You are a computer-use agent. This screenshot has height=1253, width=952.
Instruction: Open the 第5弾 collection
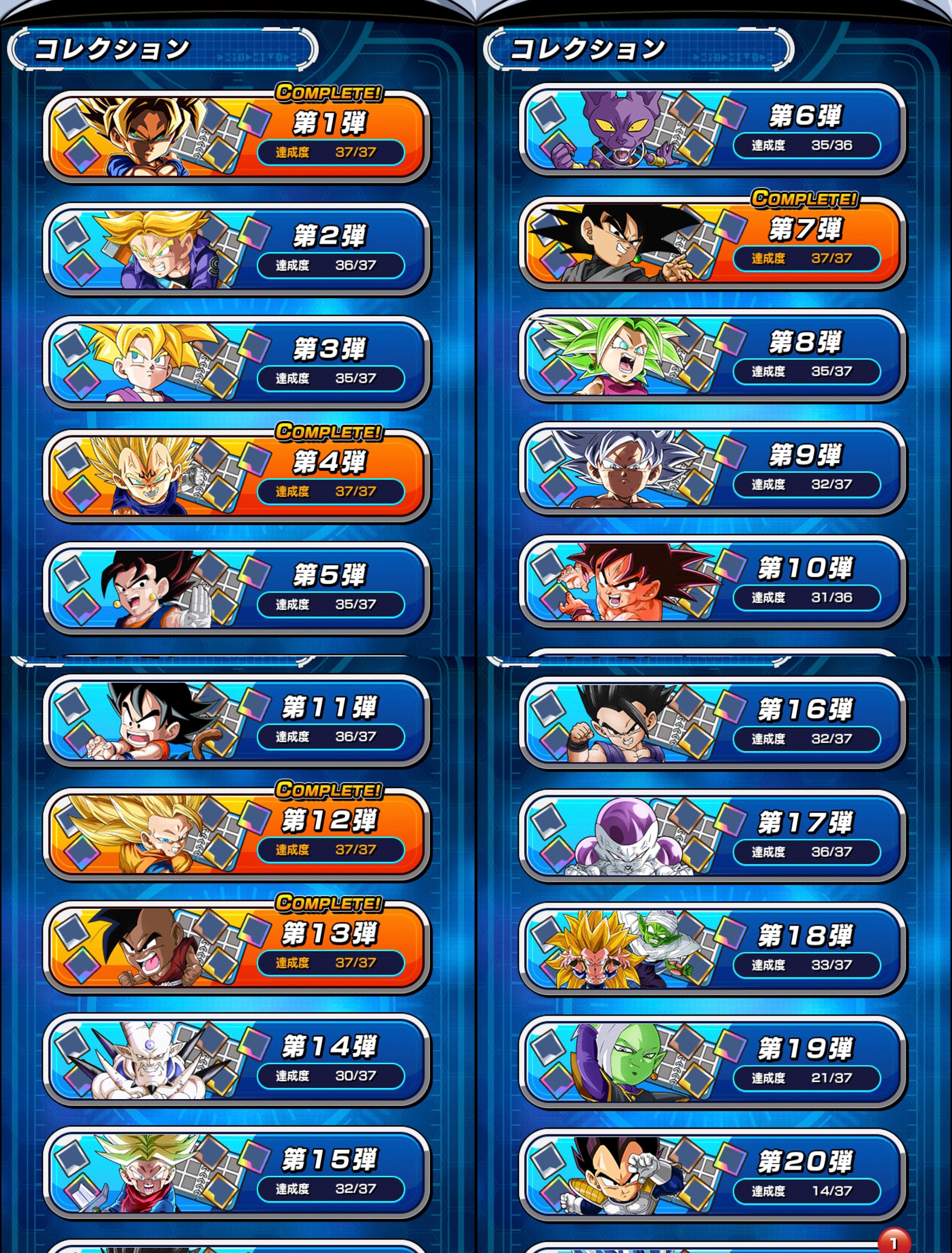click(x=236, y=589)
